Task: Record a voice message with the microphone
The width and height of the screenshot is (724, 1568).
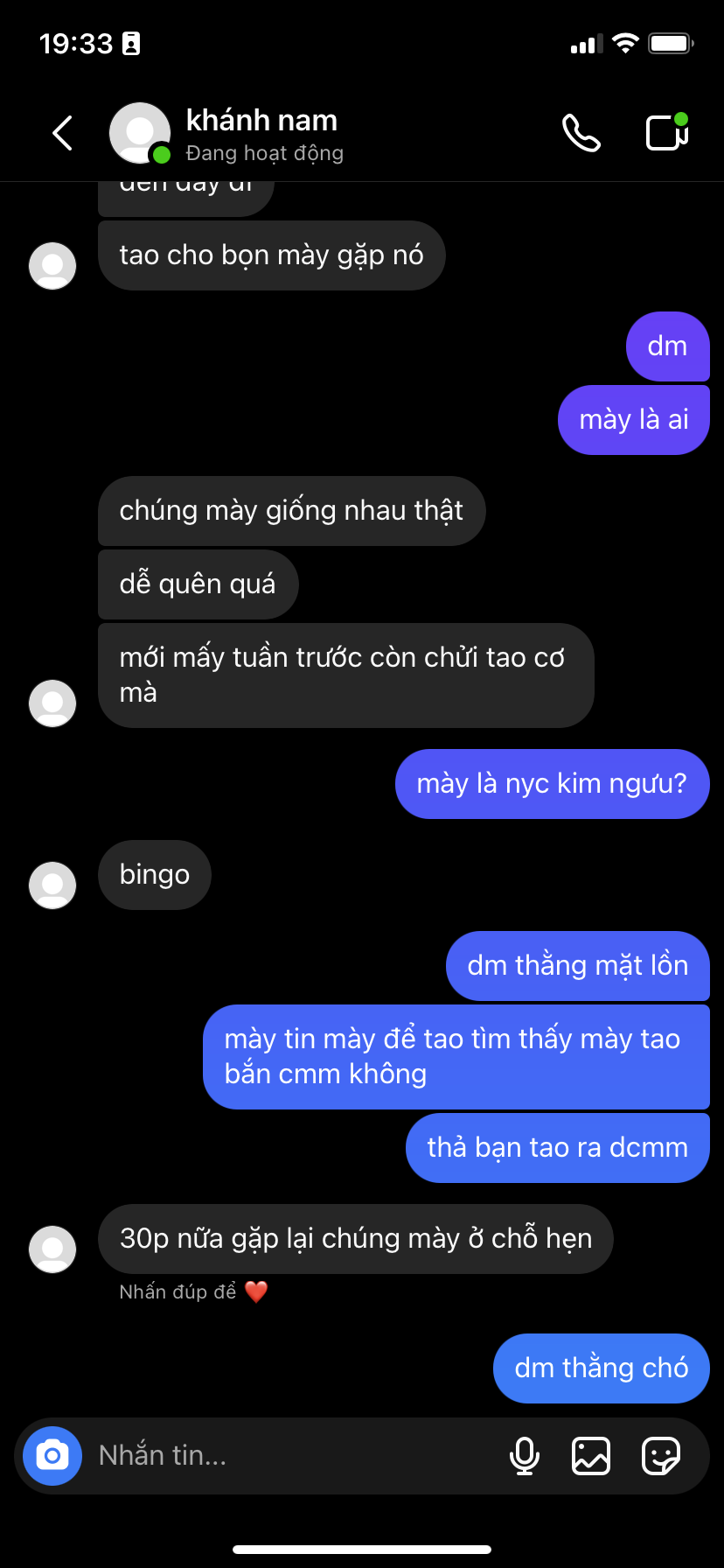Action: point(524,1456)
